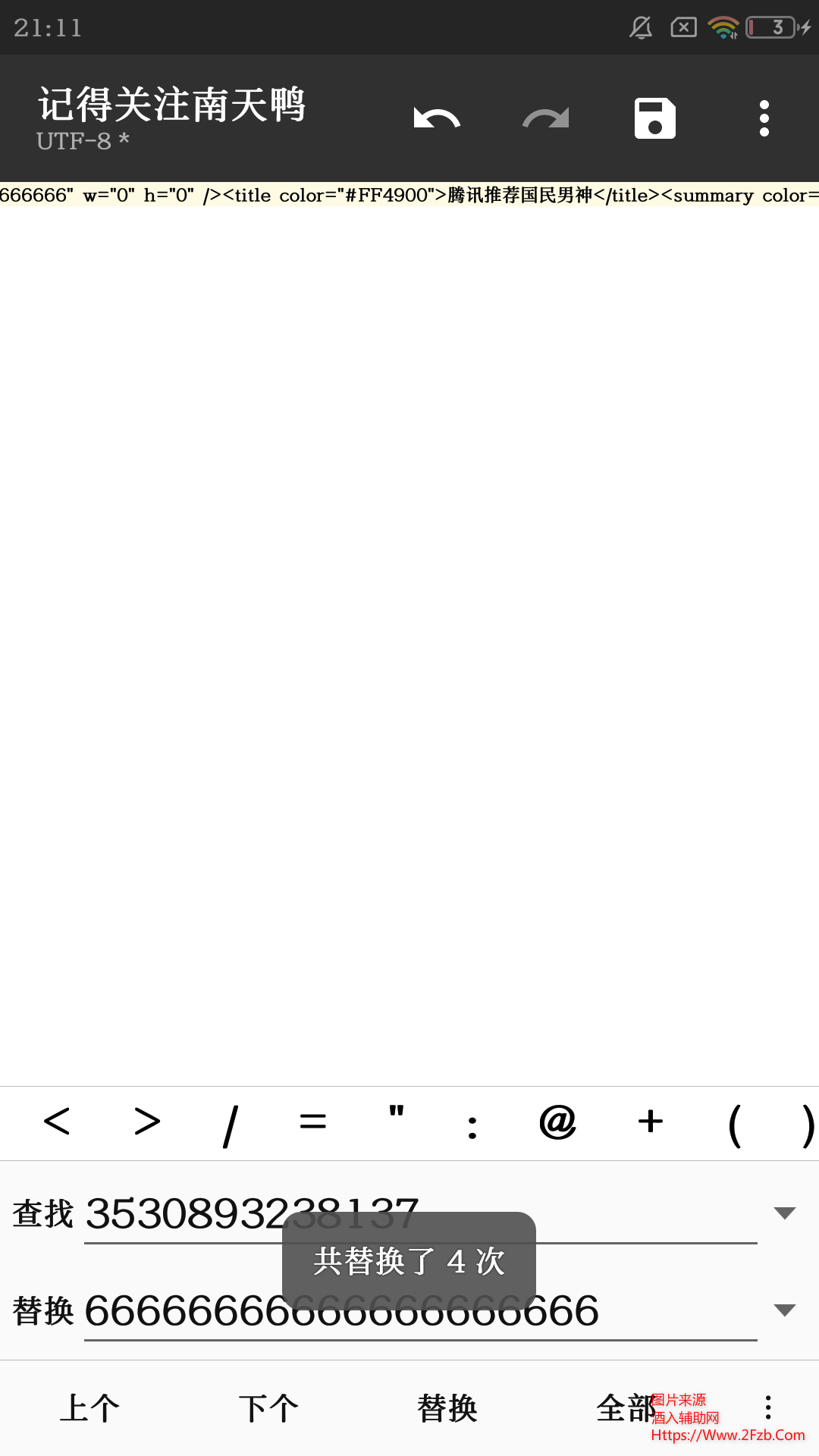The height and width of the screenshot is (1456, 819).
Task: Save the file with the floppy disk icon
Action: tap(654, 118)
